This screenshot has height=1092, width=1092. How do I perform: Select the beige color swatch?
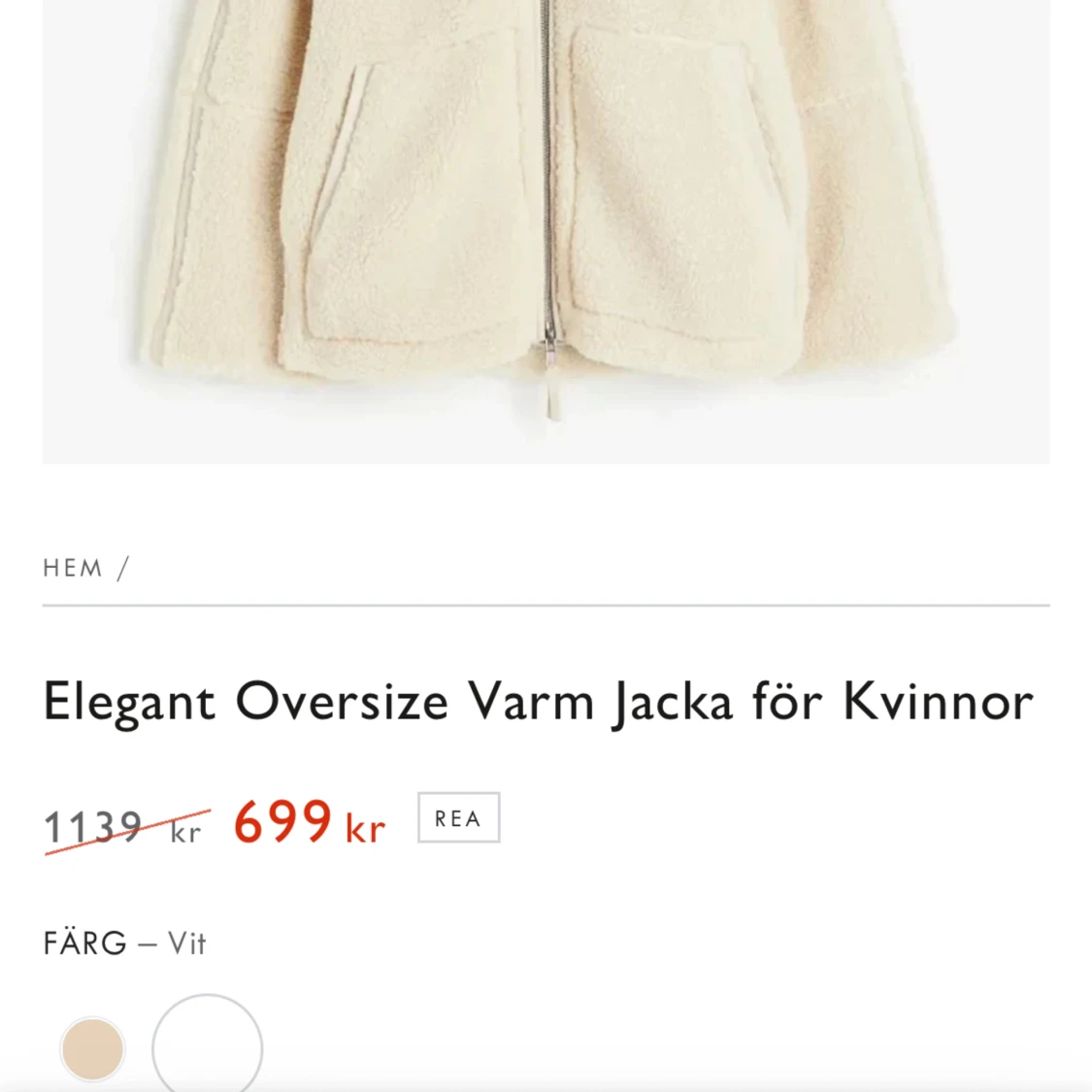93,1049
